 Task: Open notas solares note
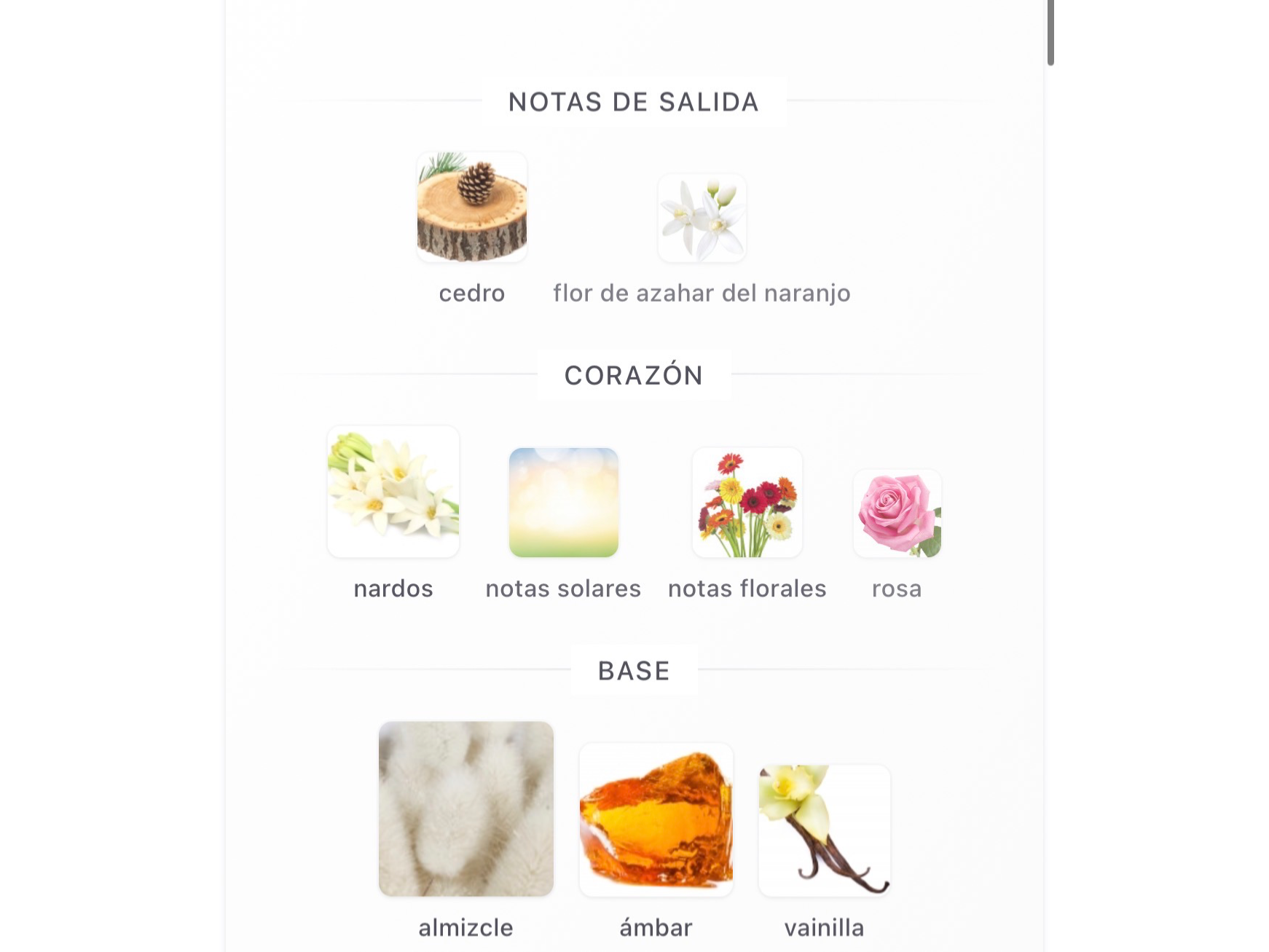pyautogui.click(x=564, y=503)
